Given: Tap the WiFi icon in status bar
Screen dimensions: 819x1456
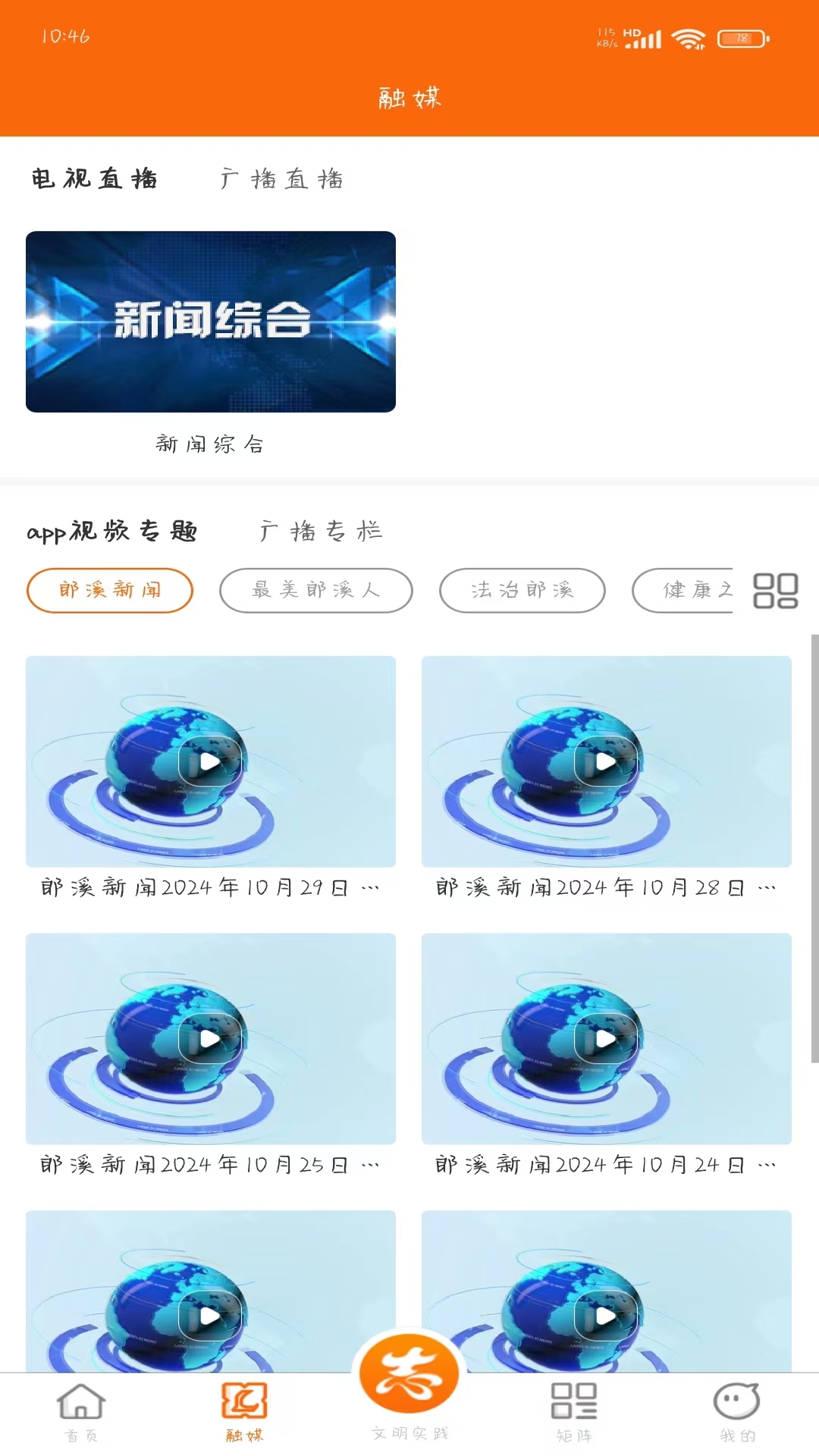Looking at the screenshot, I should click(688, 38).
